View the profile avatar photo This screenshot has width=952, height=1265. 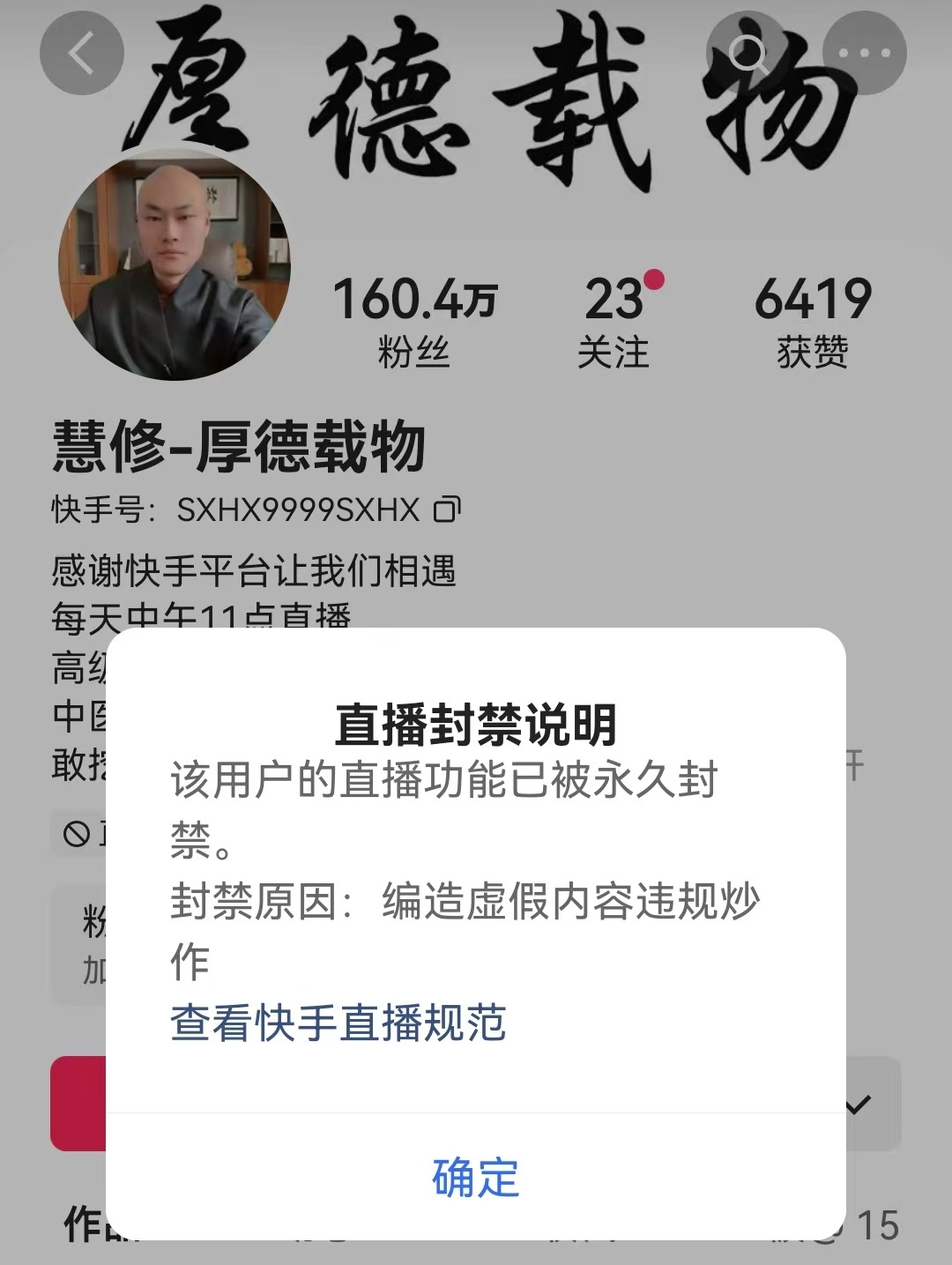[175, 264]
